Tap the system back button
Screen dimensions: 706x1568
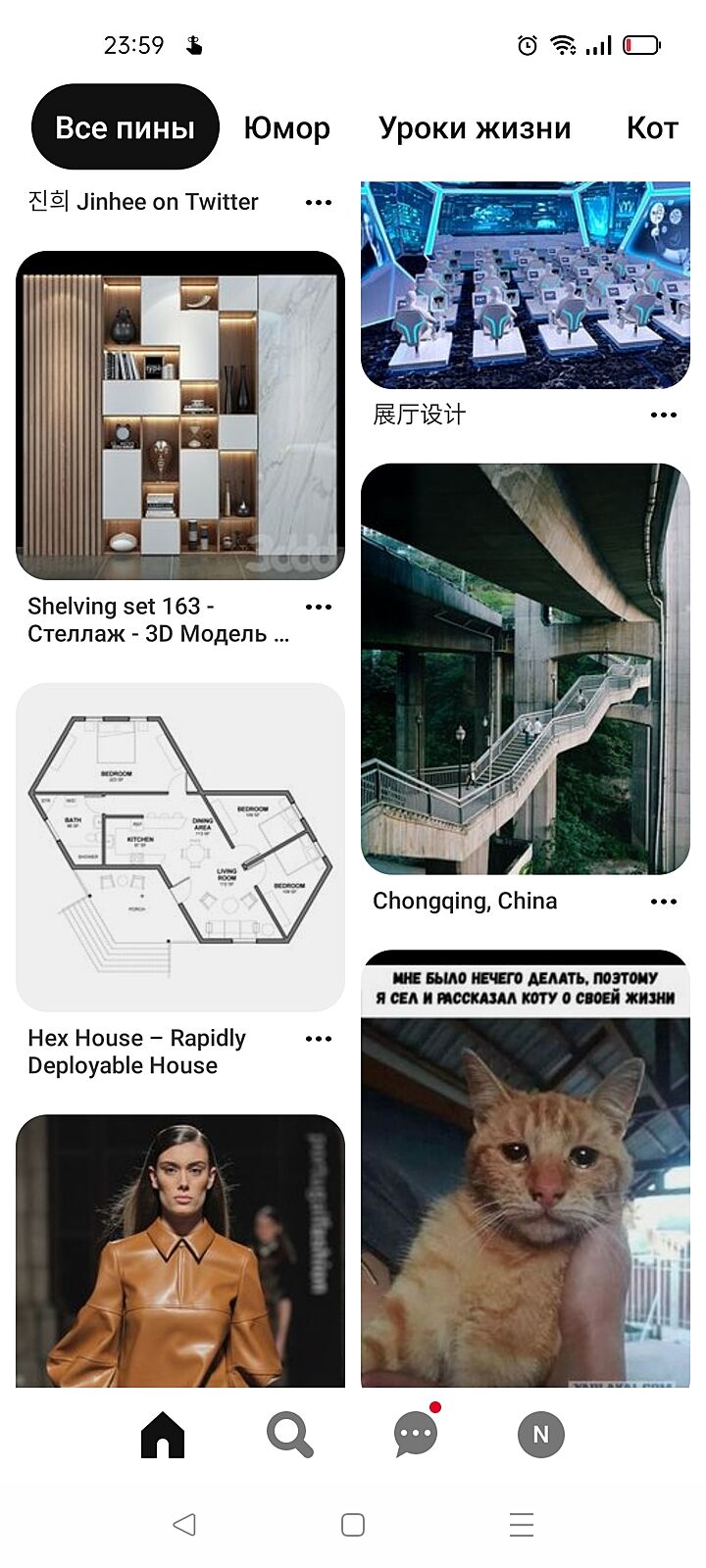point(184,1524)
